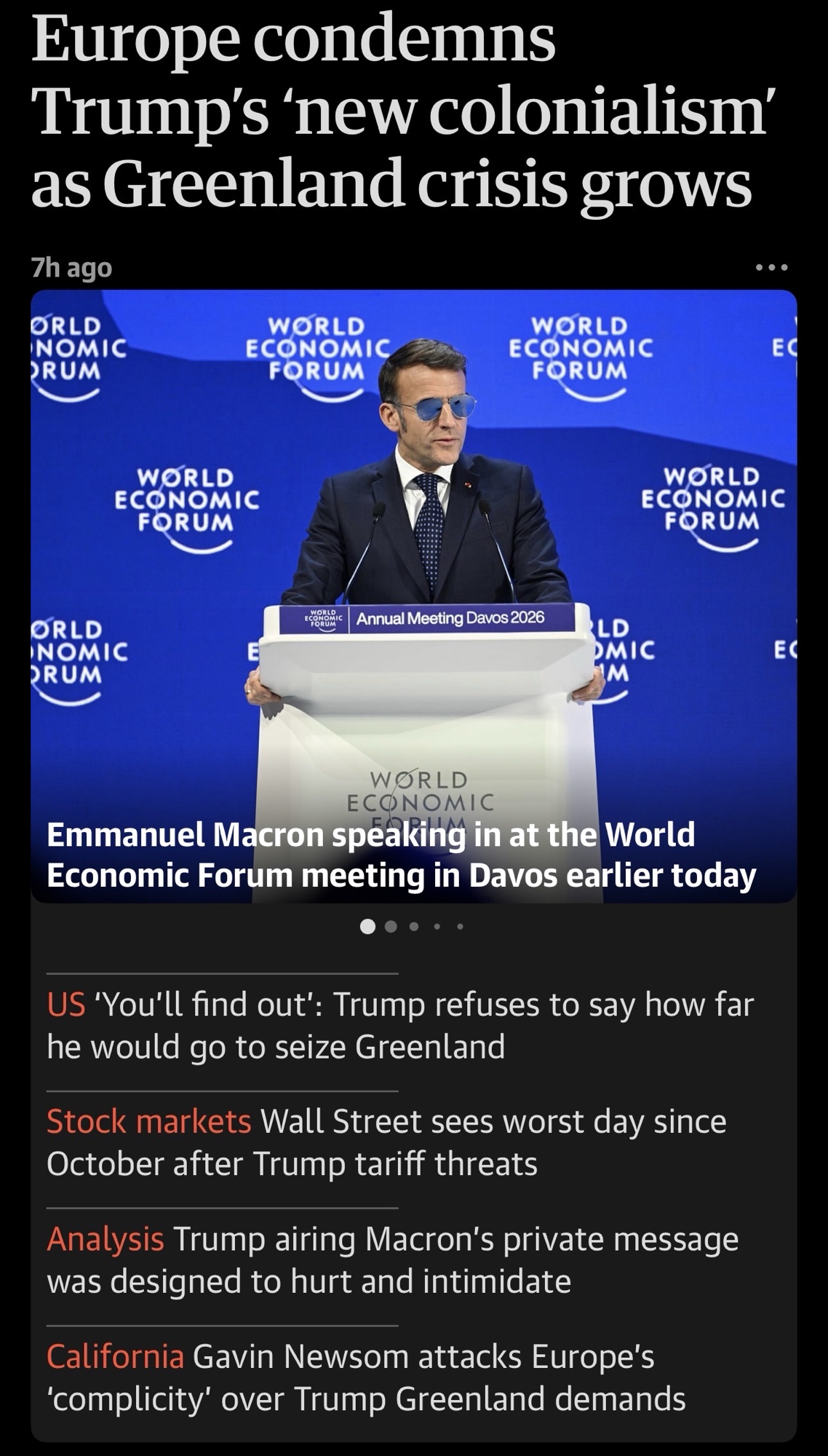View analysis of Macron's private message
The image size is (828, 1456).
click(x=393, y=1259)
